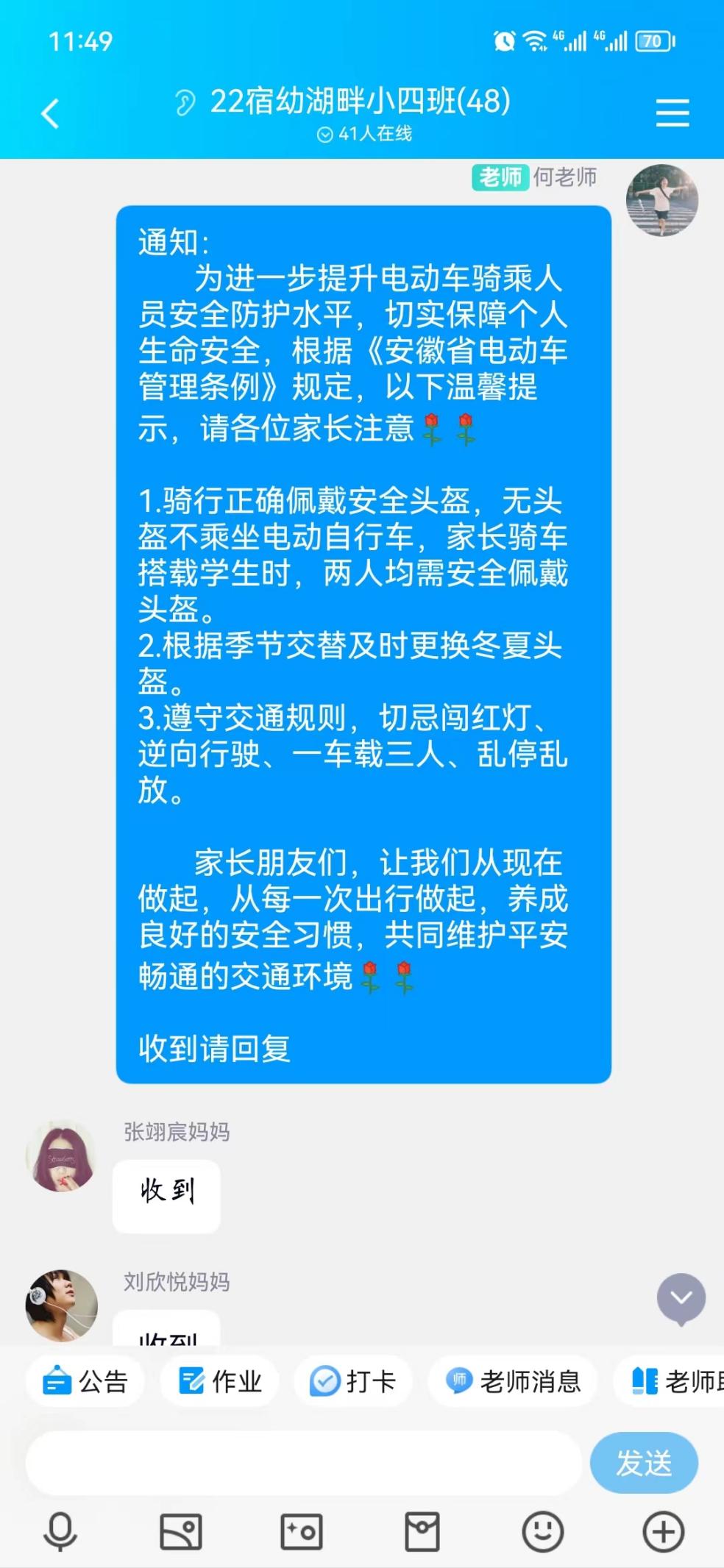Open the group menu icon

[x=672, y=113]
